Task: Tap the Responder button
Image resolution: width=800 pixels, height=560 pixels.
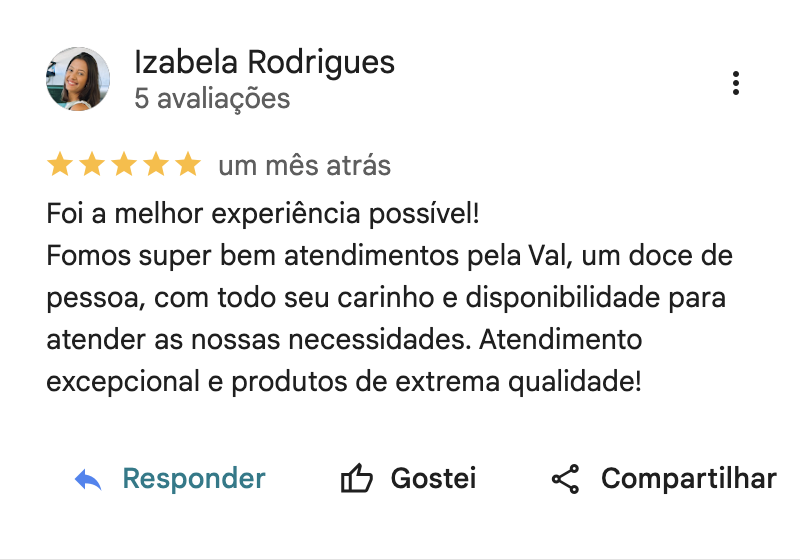Action: click(x=170, y=479)
